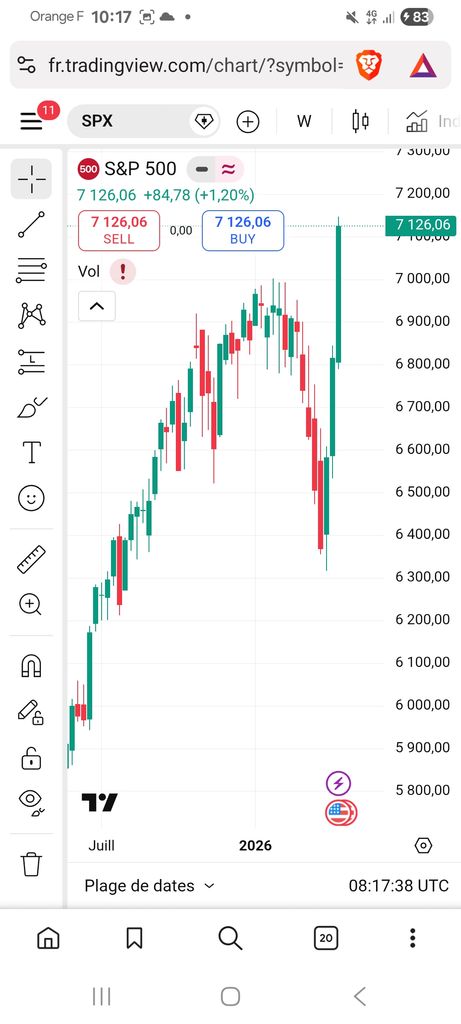Open the Plage de dates dropdown
The width and height of the screenshot is (461, 1024).
150,886
